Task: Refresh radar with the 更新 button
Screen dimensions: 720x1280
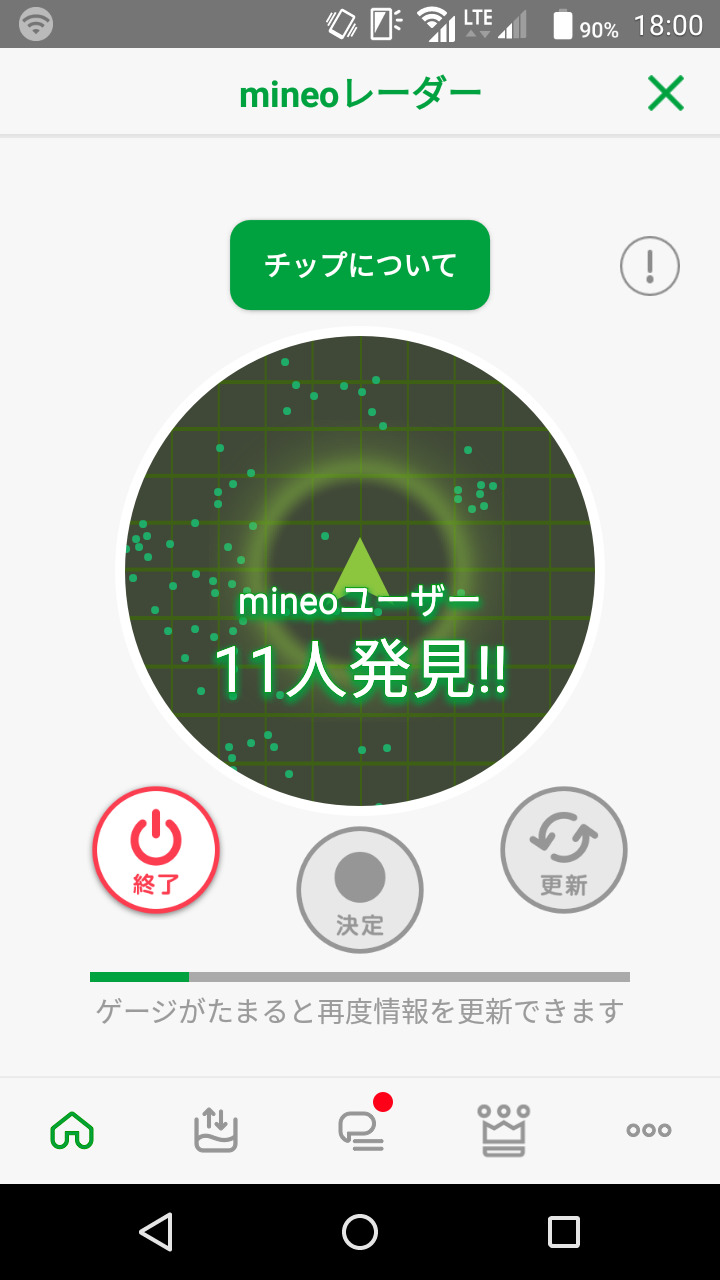Action: (564, 850)
